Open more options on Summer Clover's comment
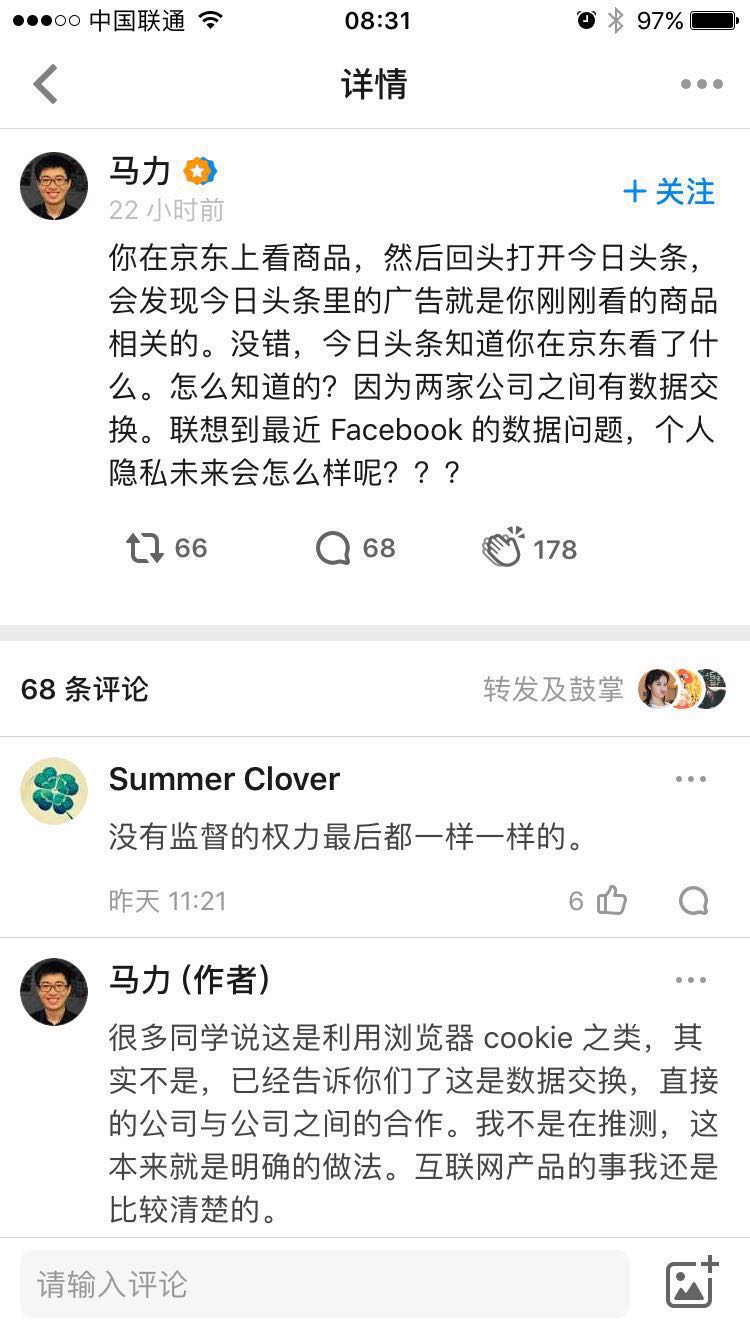Screen dimensions: 750x1334 point(691,780)
